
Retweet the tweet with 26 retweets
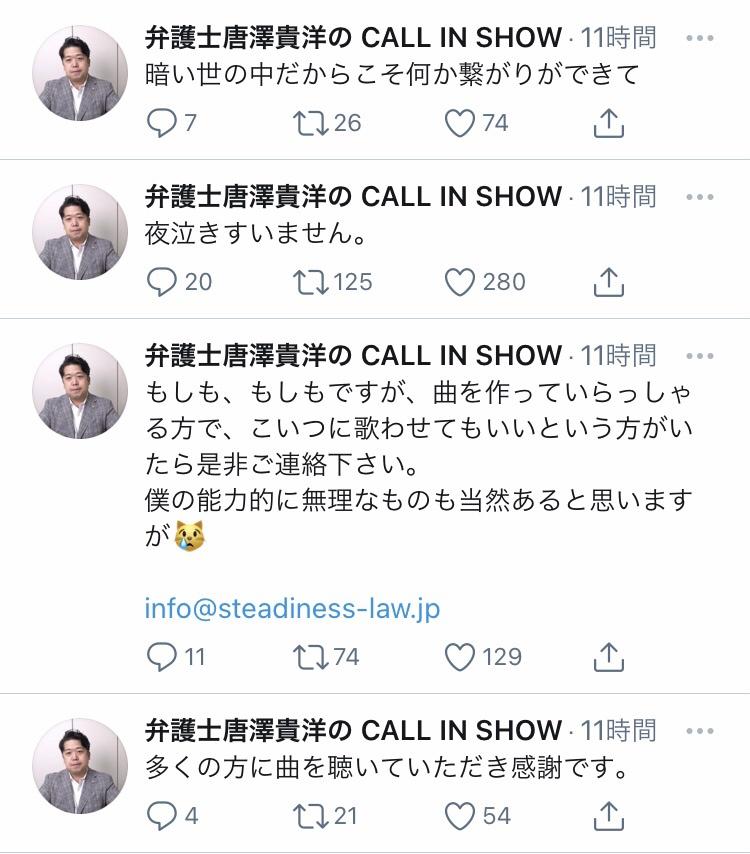tap(309, 124)
